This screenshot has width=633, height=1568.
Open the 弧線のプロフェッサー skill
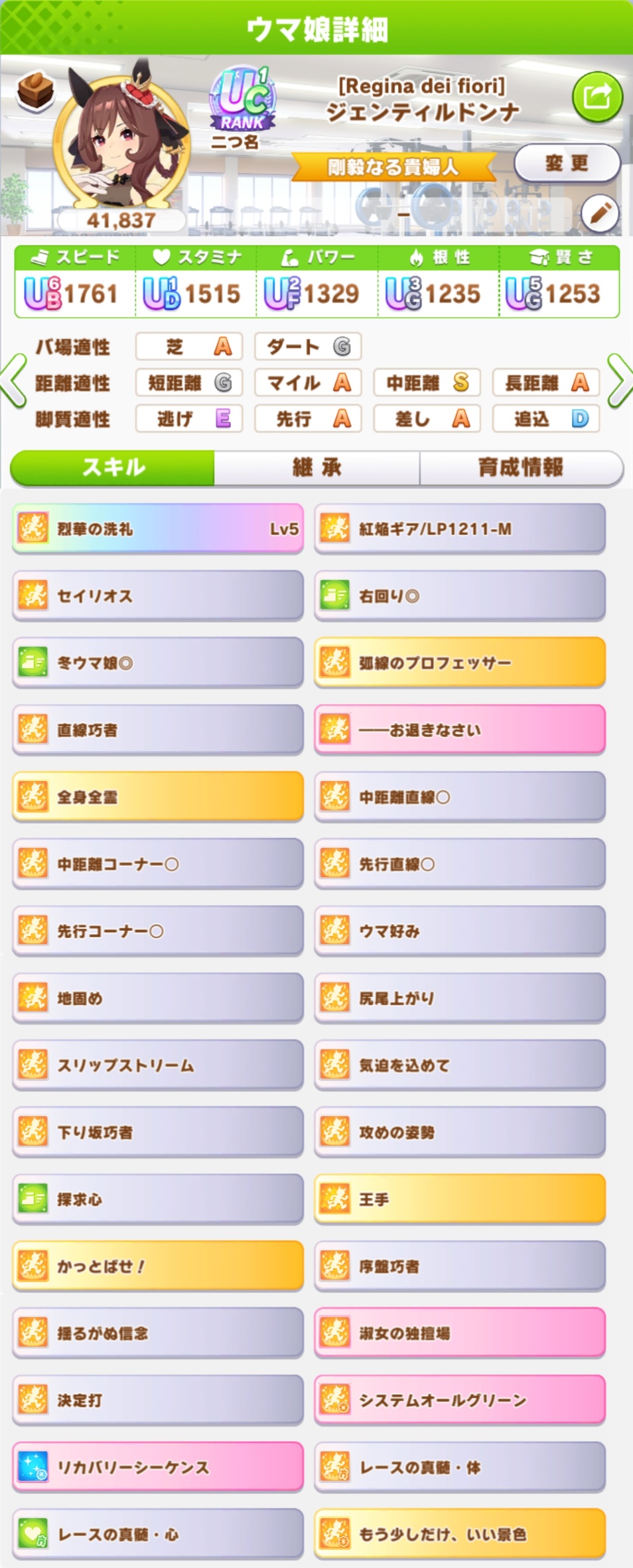(x=460, y=662)
